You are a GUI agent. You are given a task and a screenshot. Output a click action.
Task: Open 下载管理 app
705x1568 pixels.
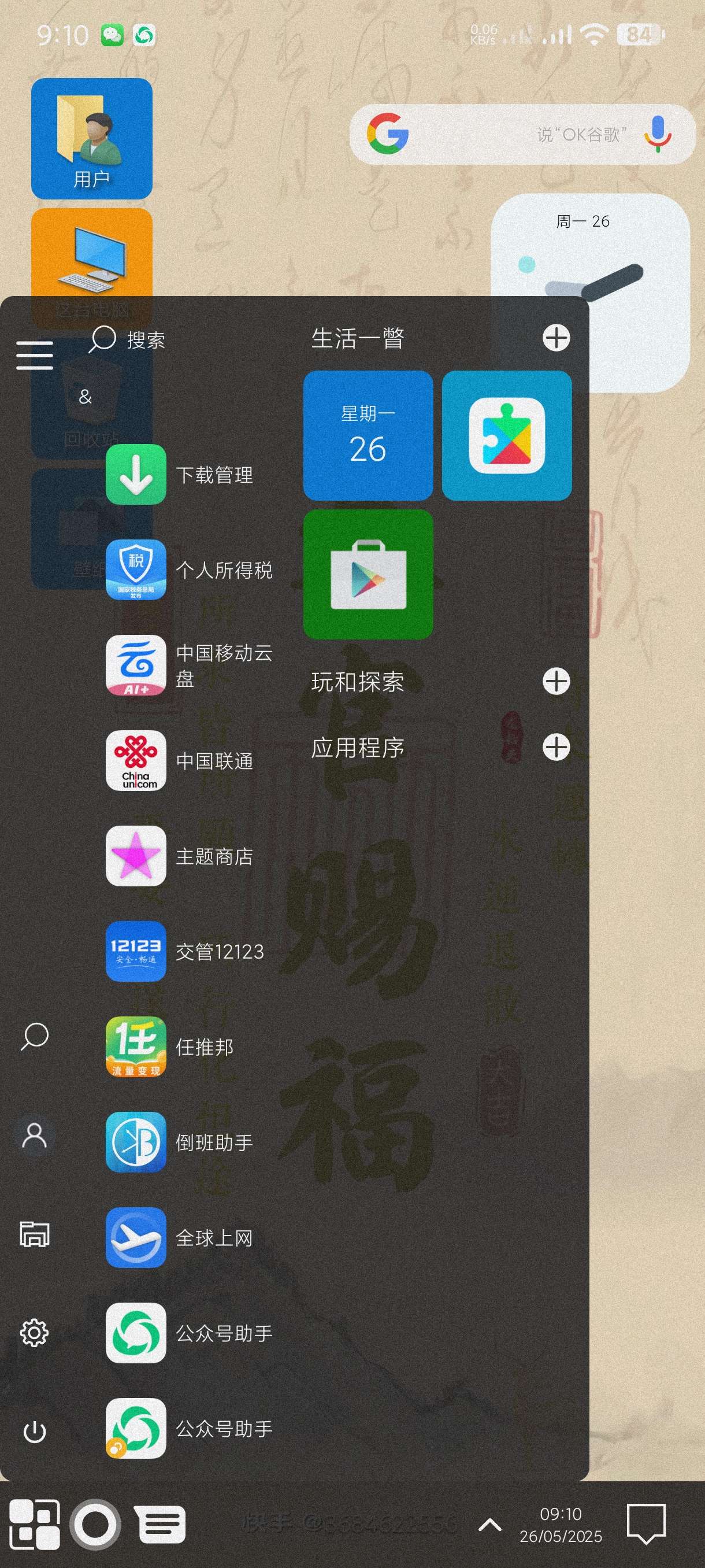(136, 474)
